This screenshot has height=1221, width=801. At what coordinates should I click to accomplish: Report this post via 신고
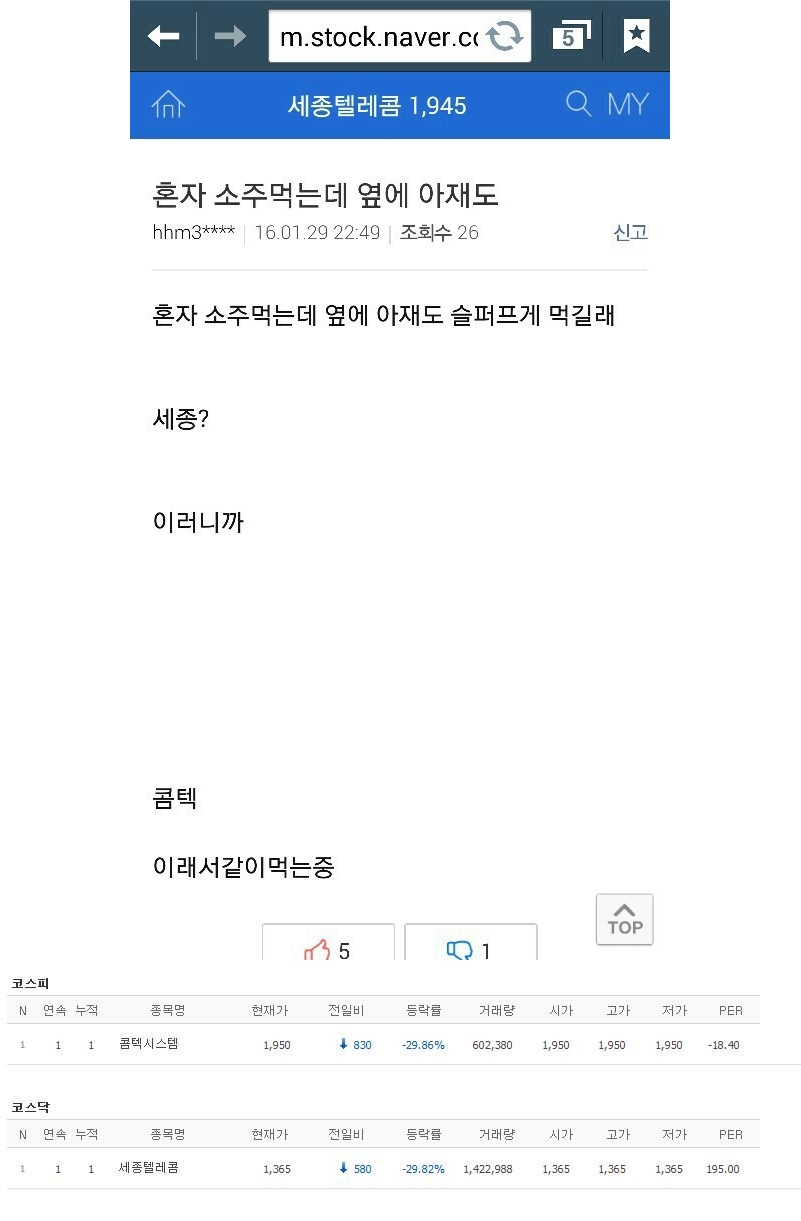630,233
